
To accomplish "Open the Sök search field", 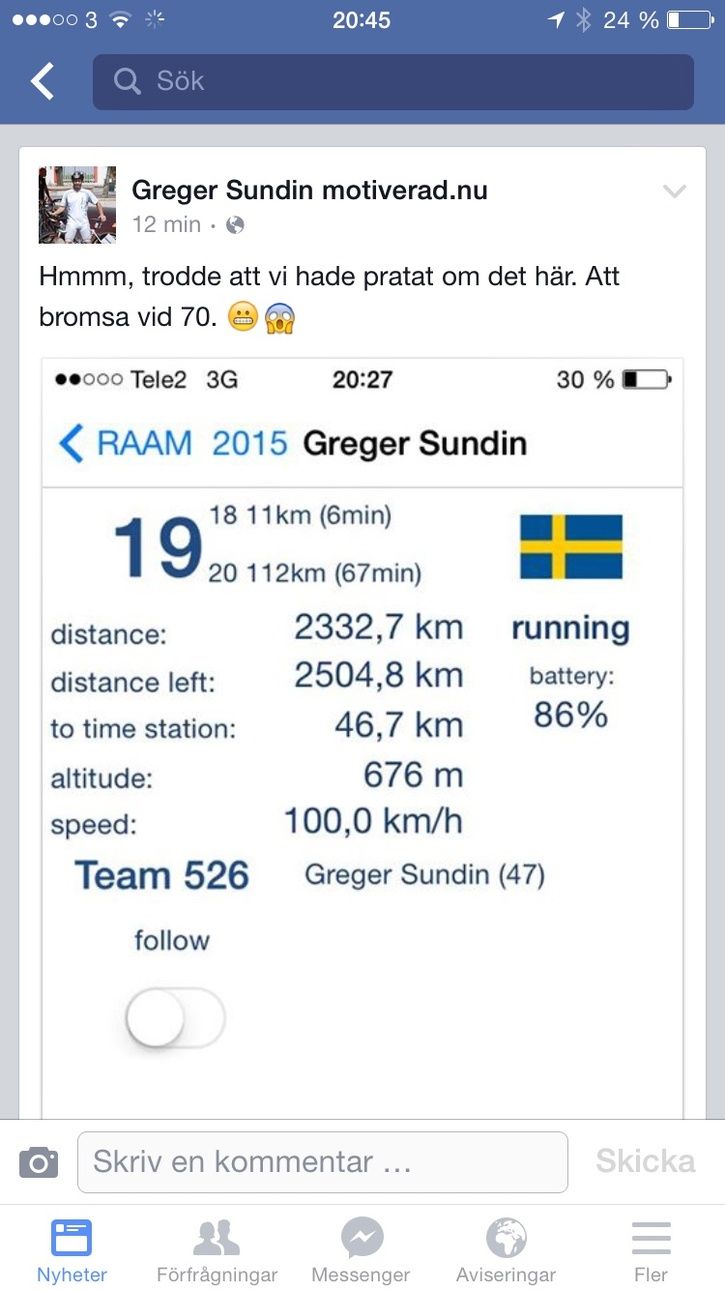I will 393,81.
